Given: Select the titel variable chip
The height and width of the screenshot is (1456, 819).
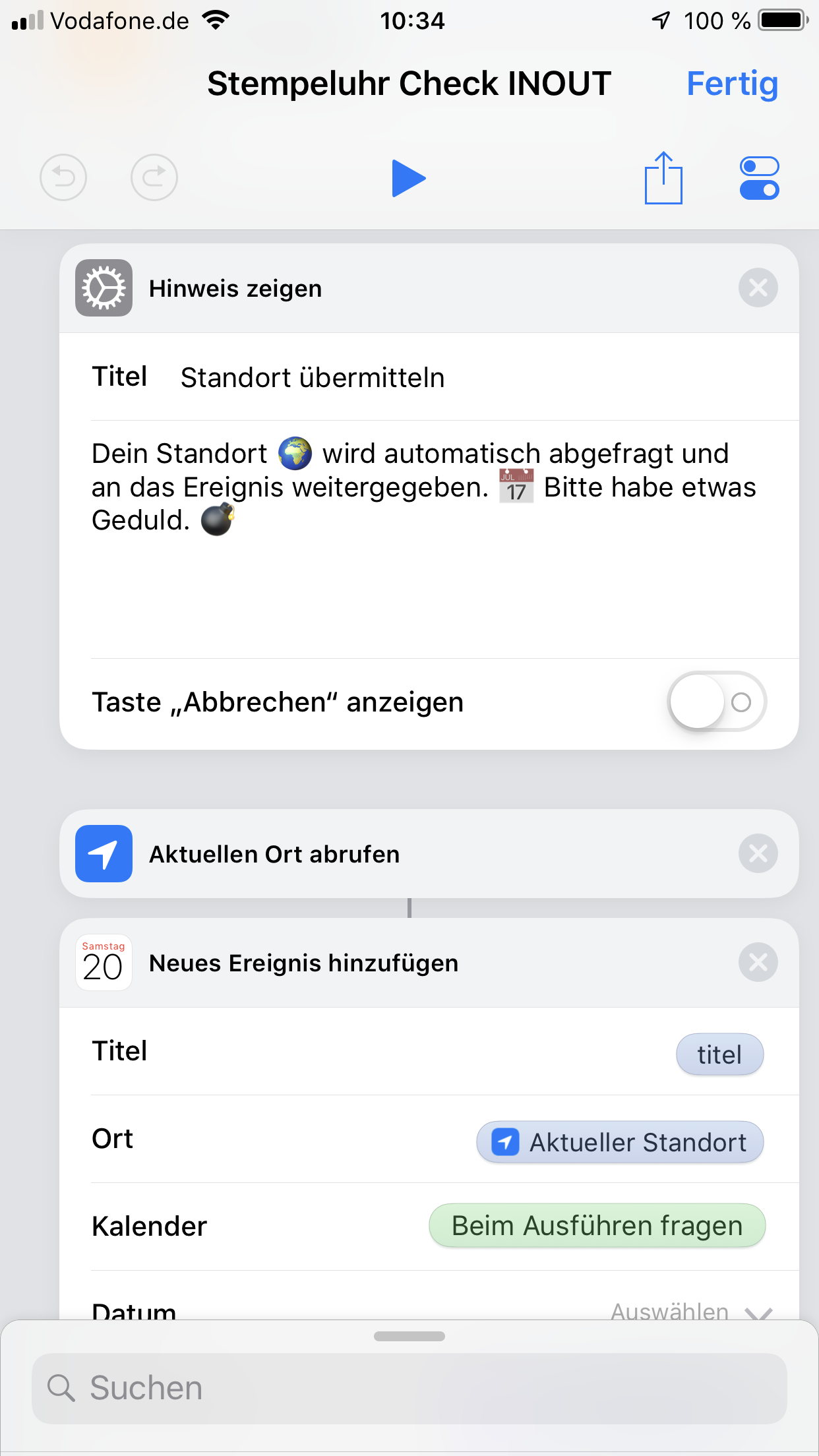Looking at the screenshot, I should click(719, 1054).
